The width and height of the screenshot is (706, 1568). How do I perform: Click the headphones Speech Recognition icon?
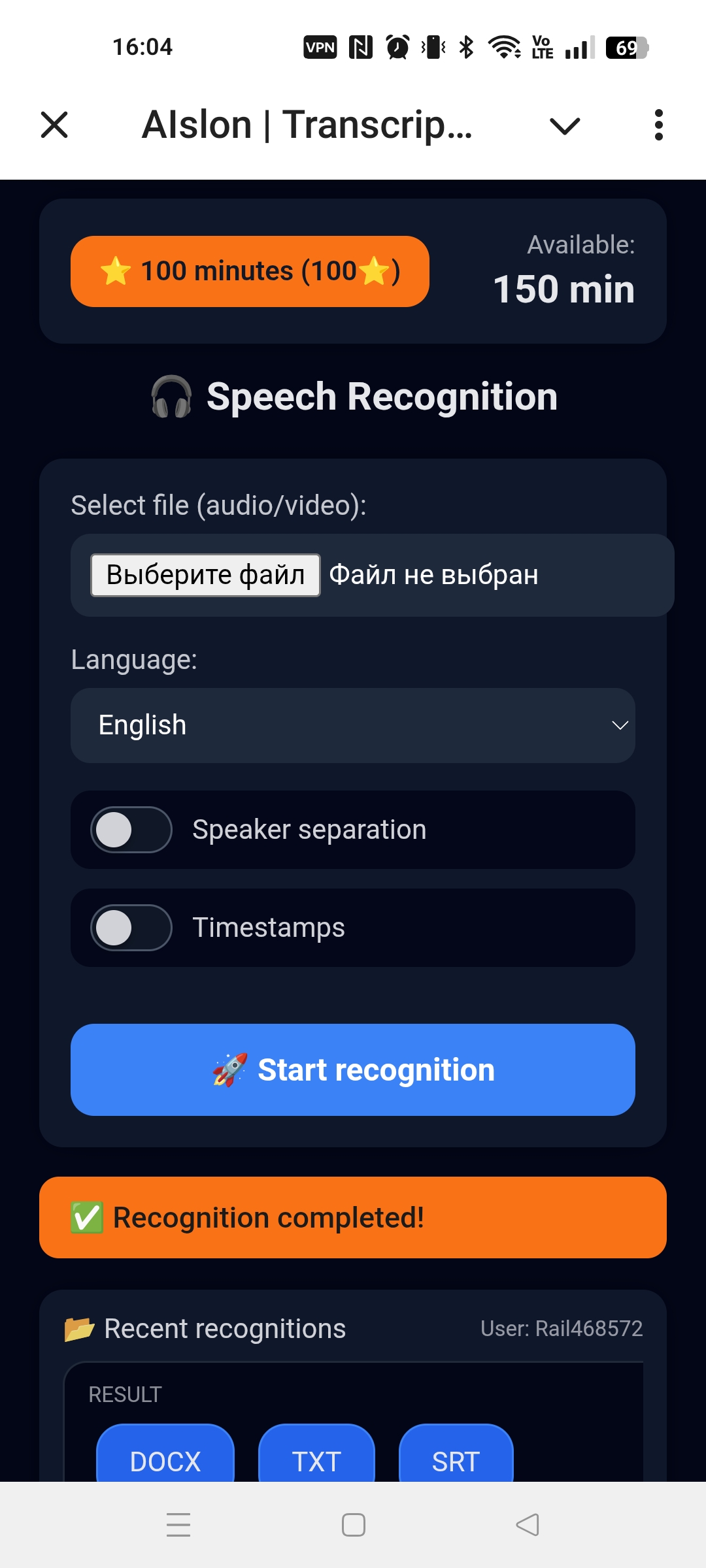coord(171,395)
